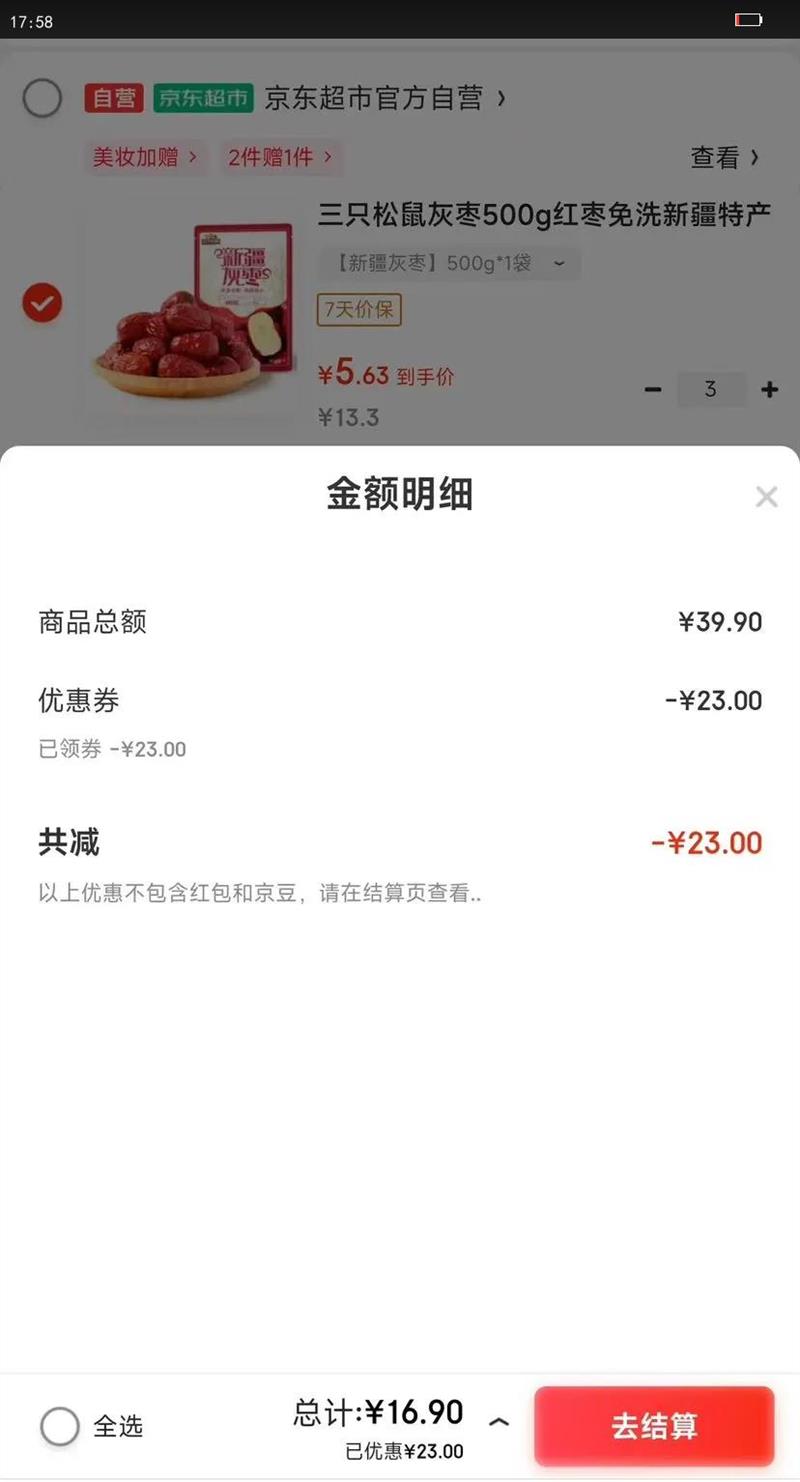Increase the jujube quantity with plus
Viewport: 800px width, 1482px height.
pos(769,390)
